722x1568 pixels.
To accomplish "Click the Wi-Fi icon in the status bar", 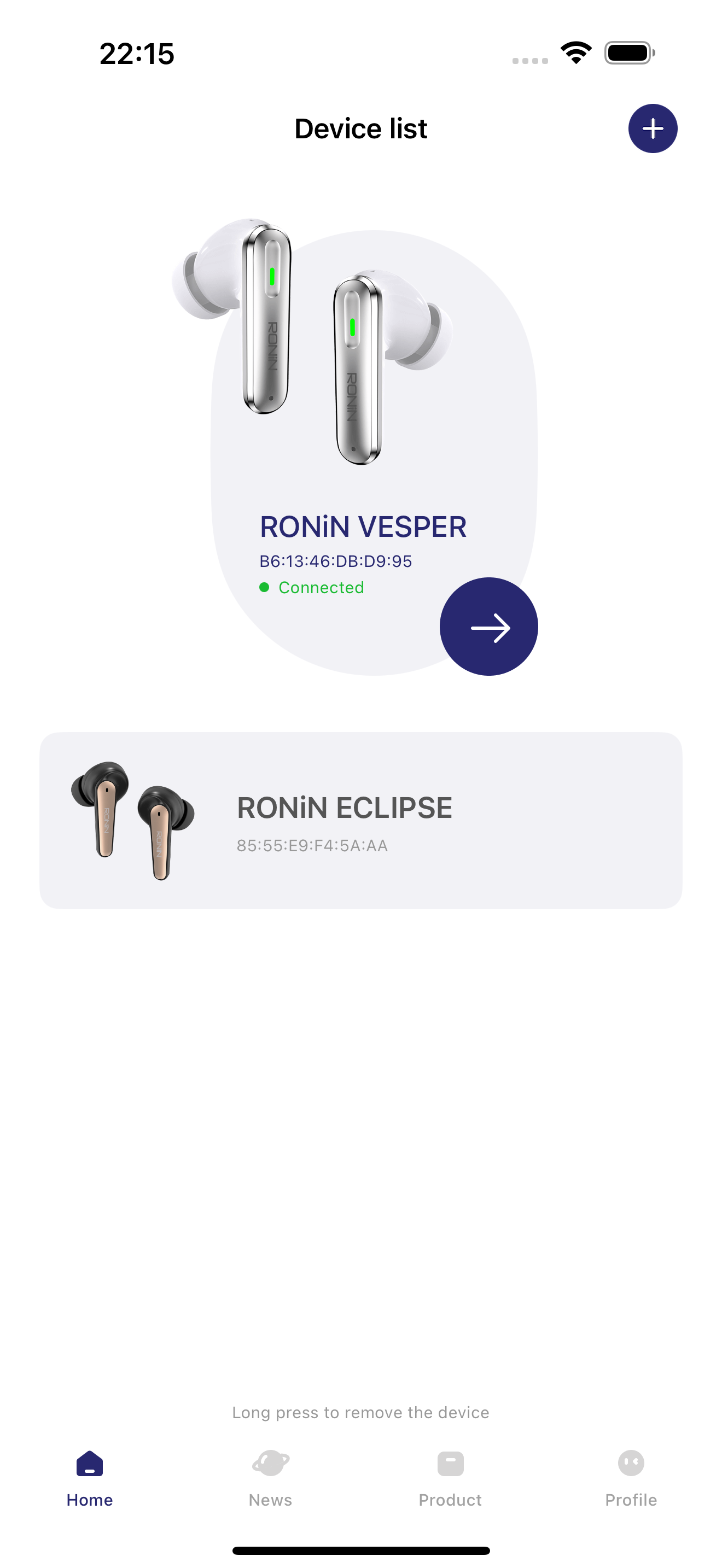I will point(575,53).
